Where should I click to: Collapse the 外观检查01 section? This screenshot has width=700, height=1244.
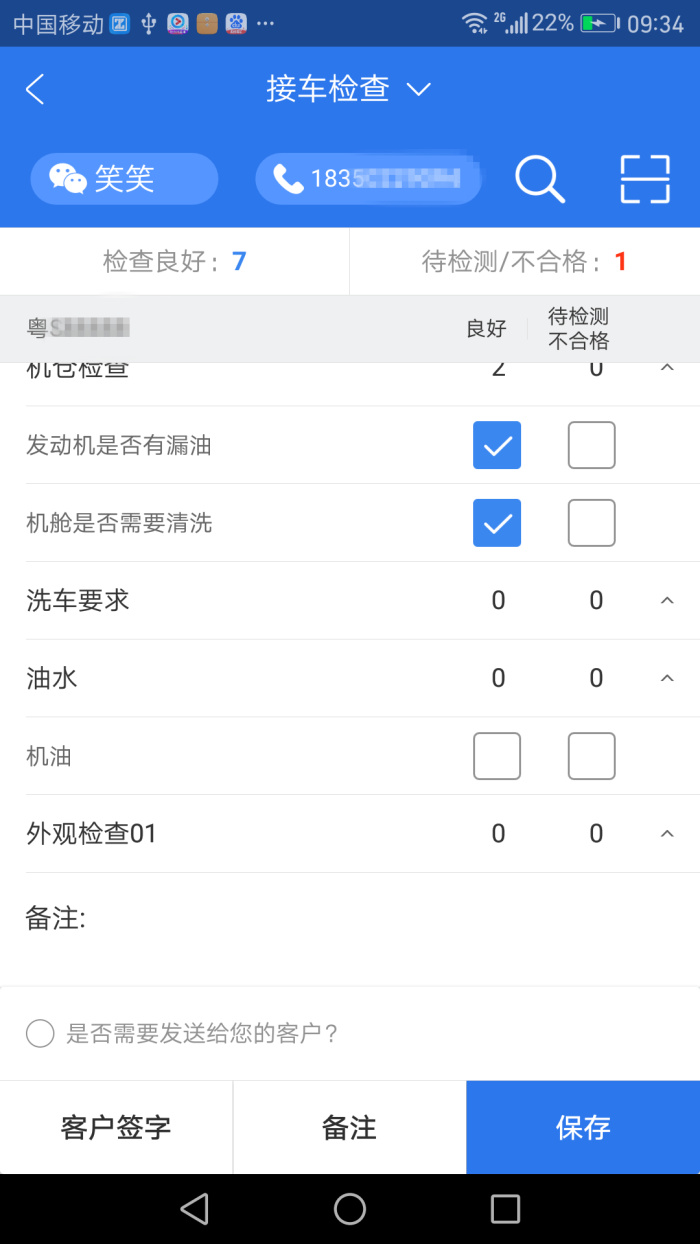coord(667,833)
